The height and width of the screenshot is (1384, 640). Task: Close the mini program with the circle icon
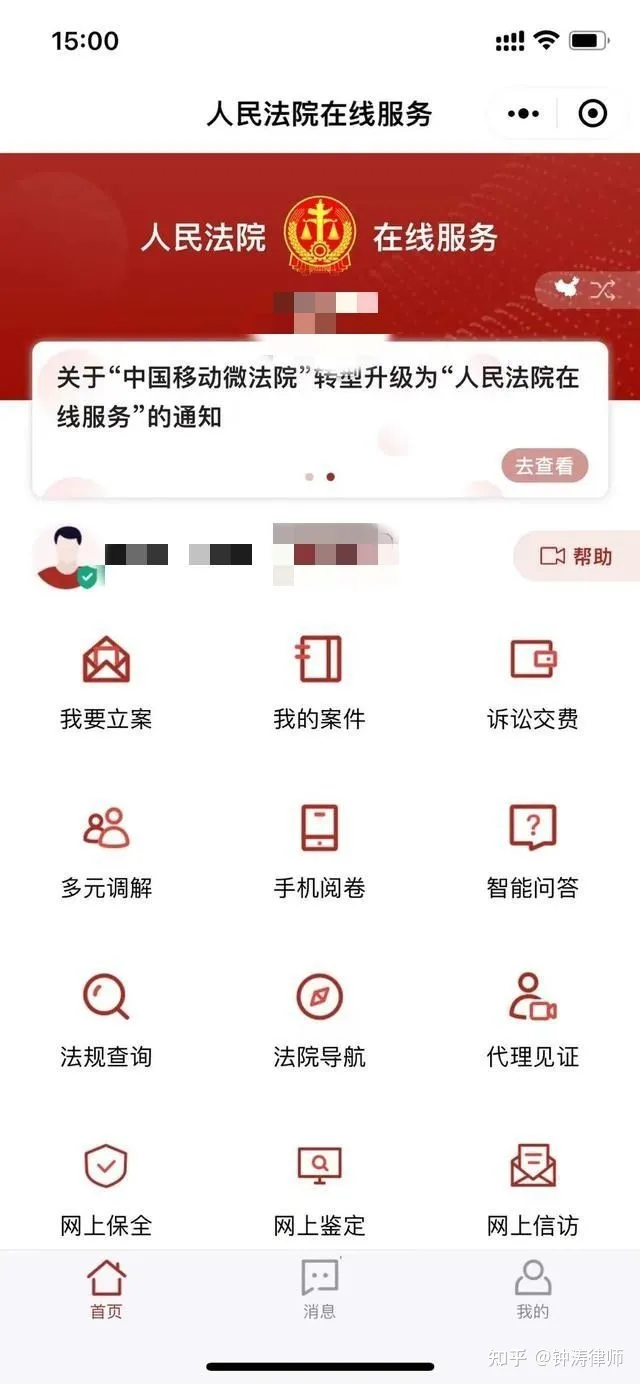tap(593, 114)
